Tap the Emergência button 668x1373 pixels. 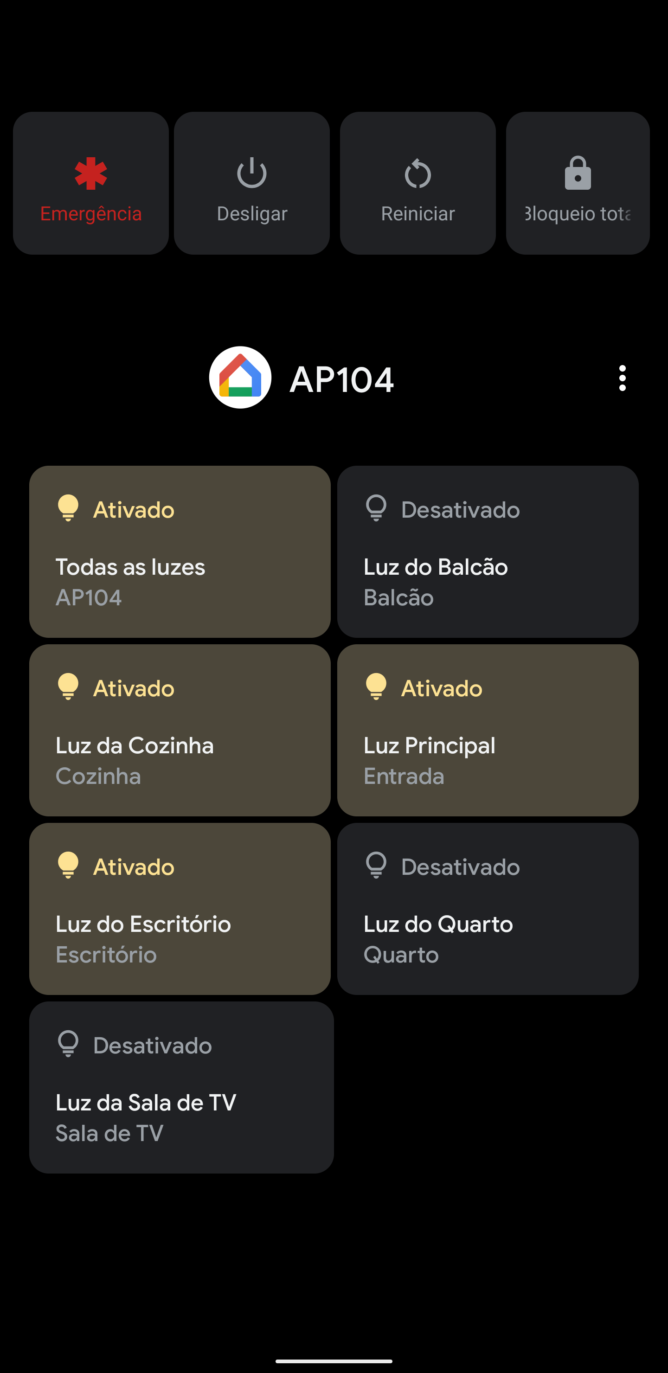pyautogui.click(x=91, y=183)
